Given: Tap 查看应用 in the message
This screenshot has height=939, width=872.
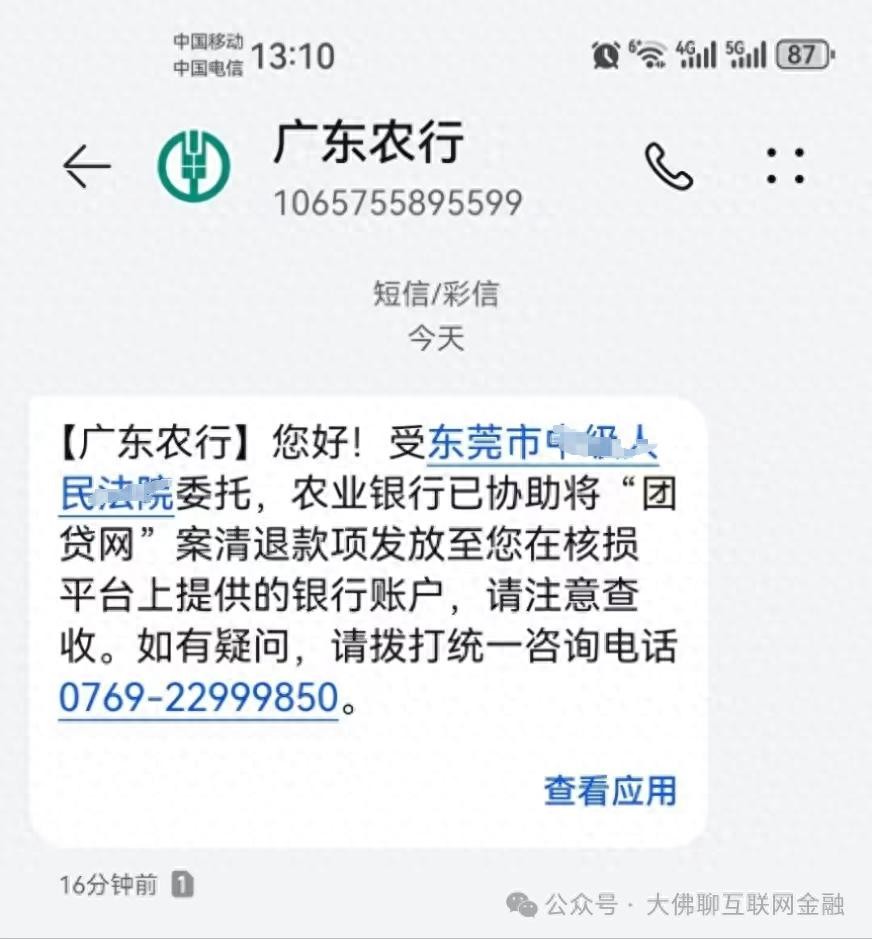Looking at the screenshot, I should [x=610, y=790].
